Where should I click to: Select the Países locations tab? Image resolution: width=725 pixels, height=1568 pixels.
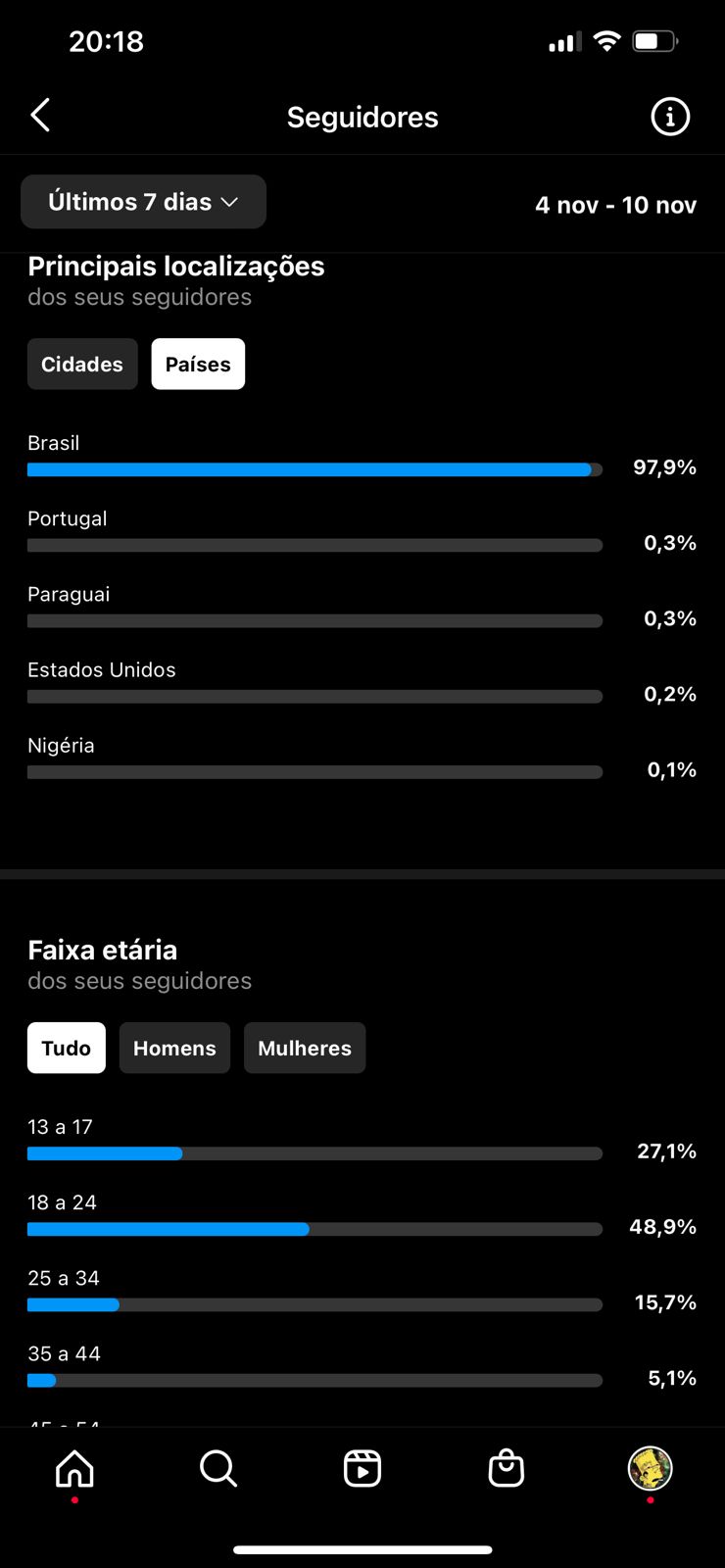pos(198,365)
